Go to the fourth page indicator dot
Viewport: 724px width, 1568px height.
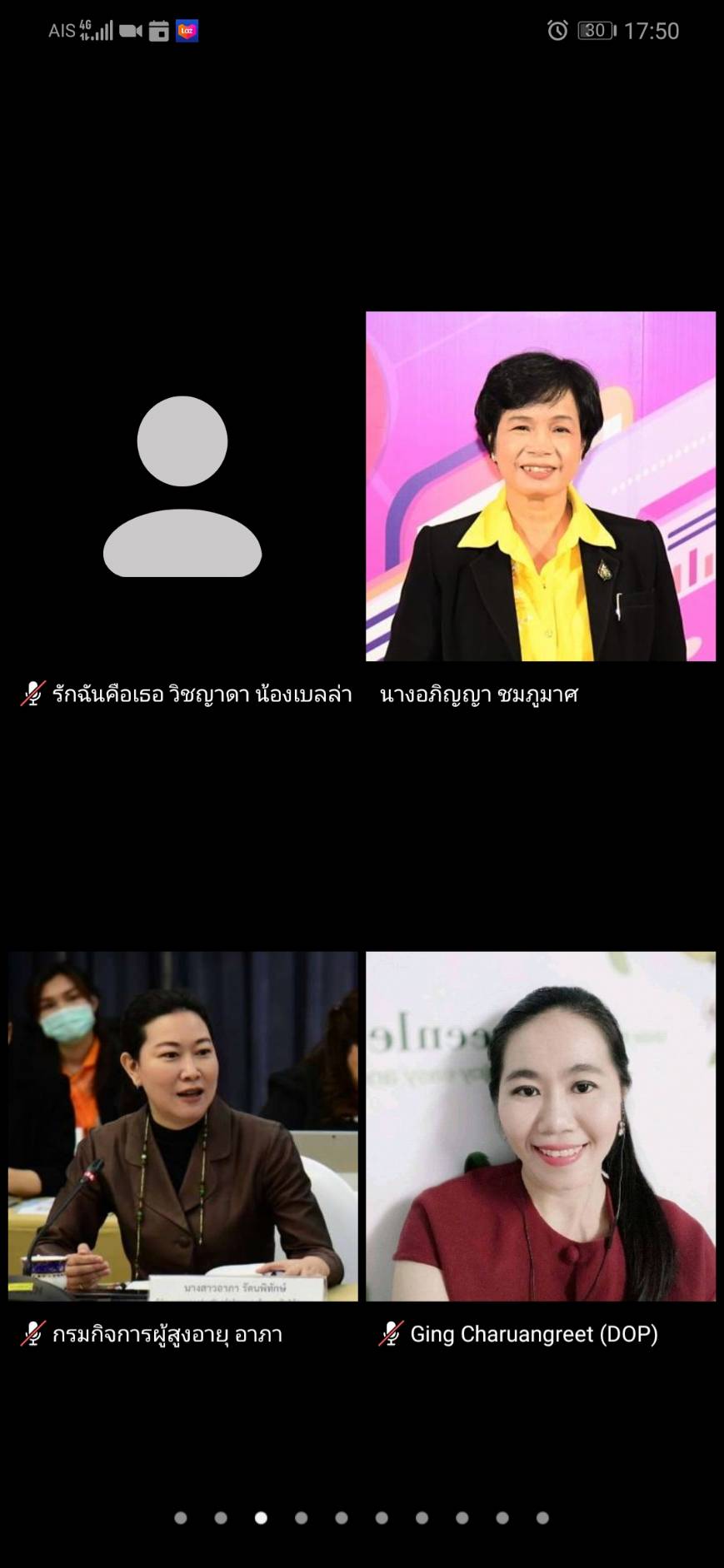pos(302,1518)
